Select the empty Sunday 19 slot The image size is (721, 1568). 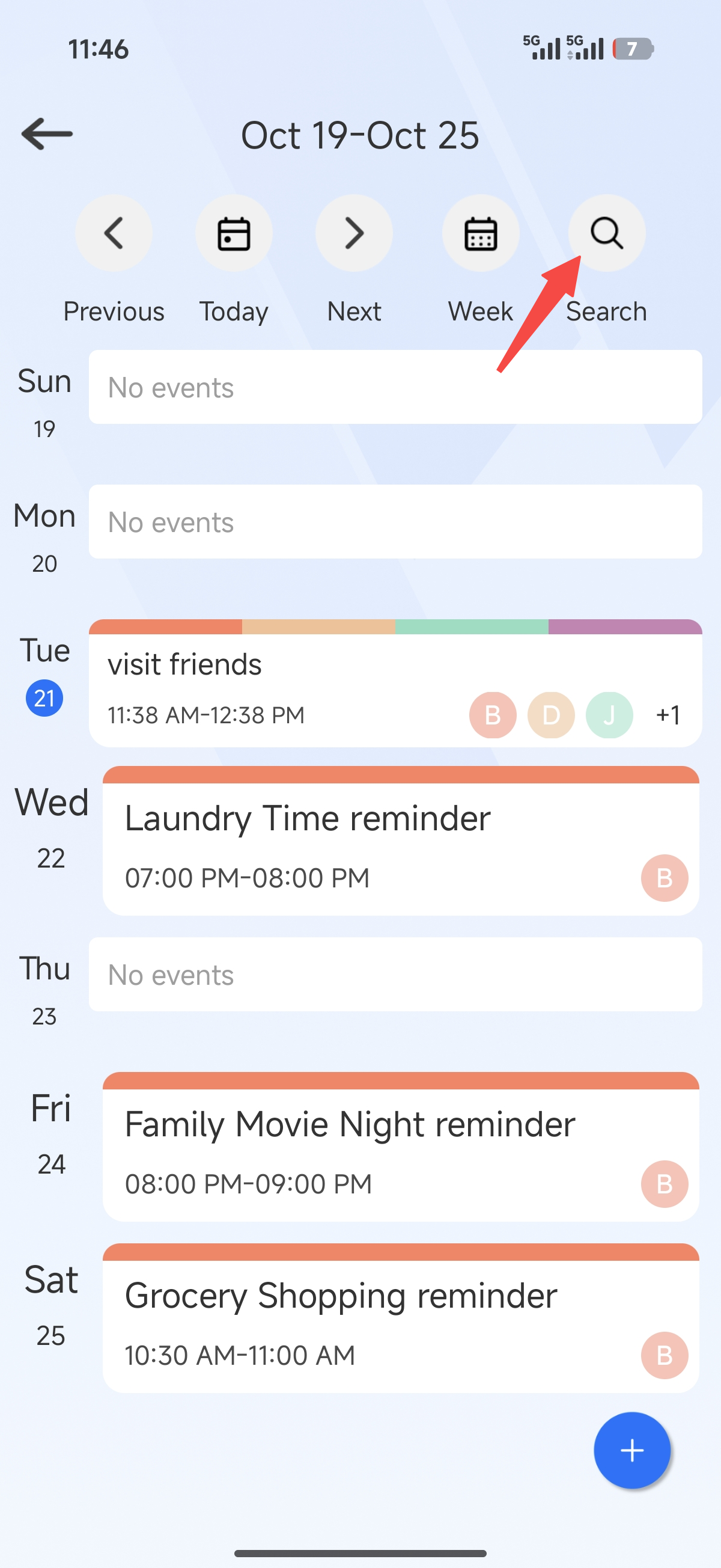click(395, 387)
